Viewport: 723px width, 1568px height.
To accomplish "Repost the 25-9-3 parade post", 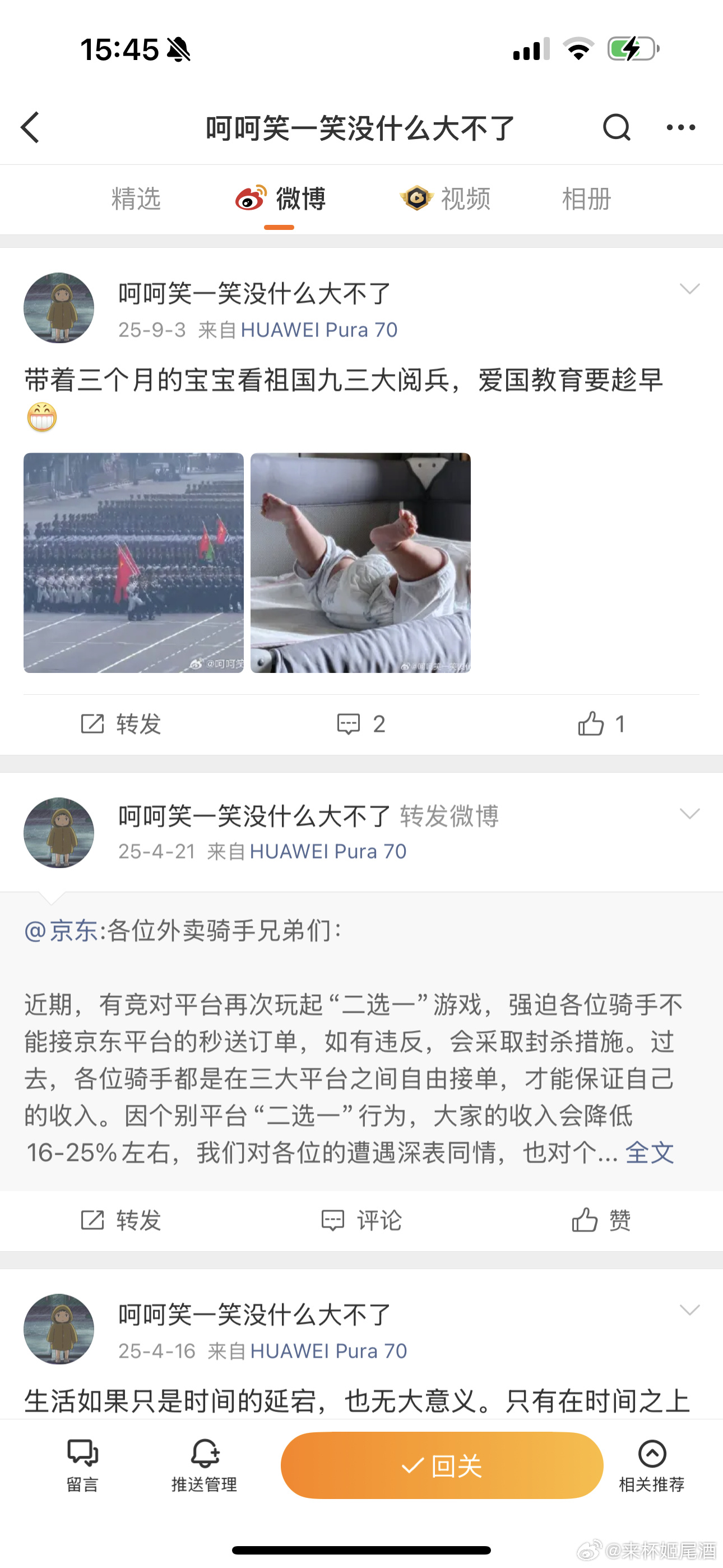I will pos(121,724).
